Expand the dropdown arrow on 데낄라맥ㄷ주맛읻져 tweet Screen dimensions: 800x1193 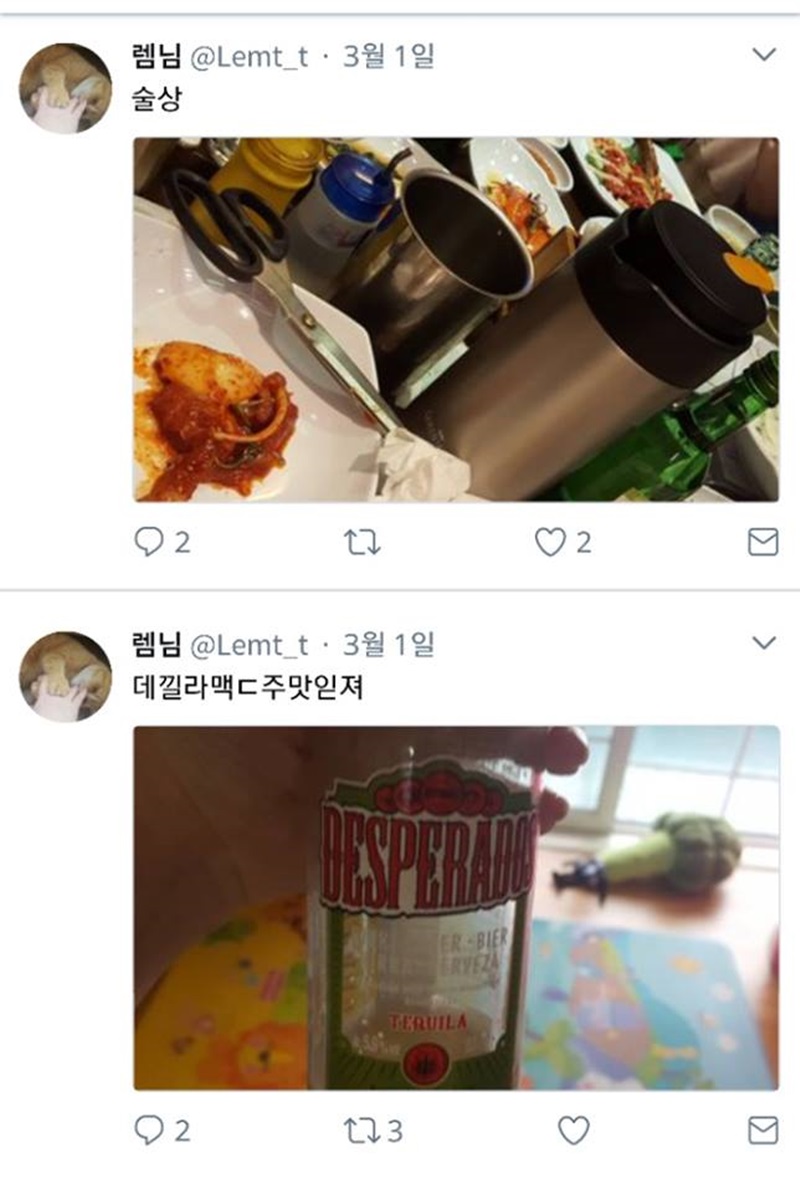coord(764,642)
